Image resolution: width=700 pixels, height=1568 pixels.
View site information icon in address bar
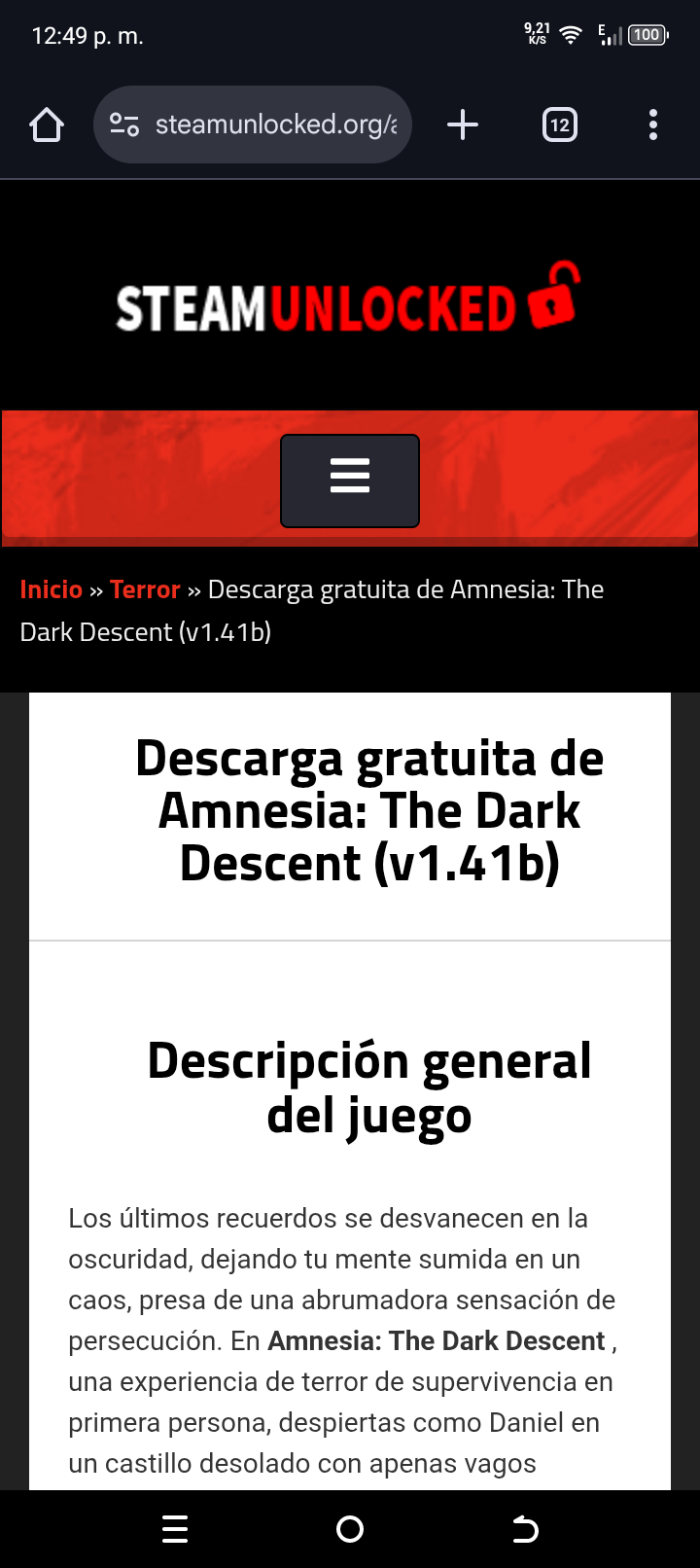click(124, 125)
